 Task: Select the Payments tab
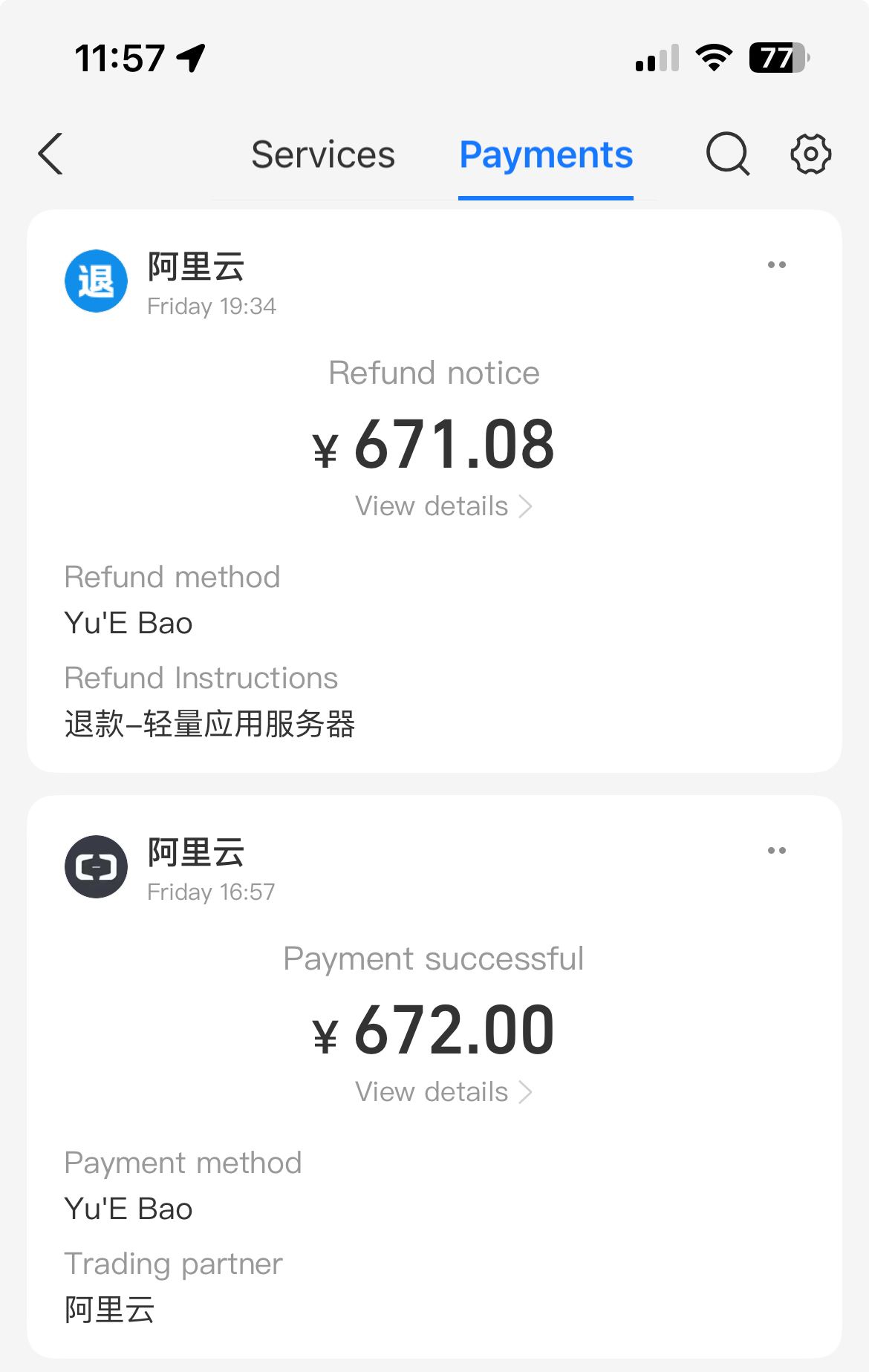point(546,154)
